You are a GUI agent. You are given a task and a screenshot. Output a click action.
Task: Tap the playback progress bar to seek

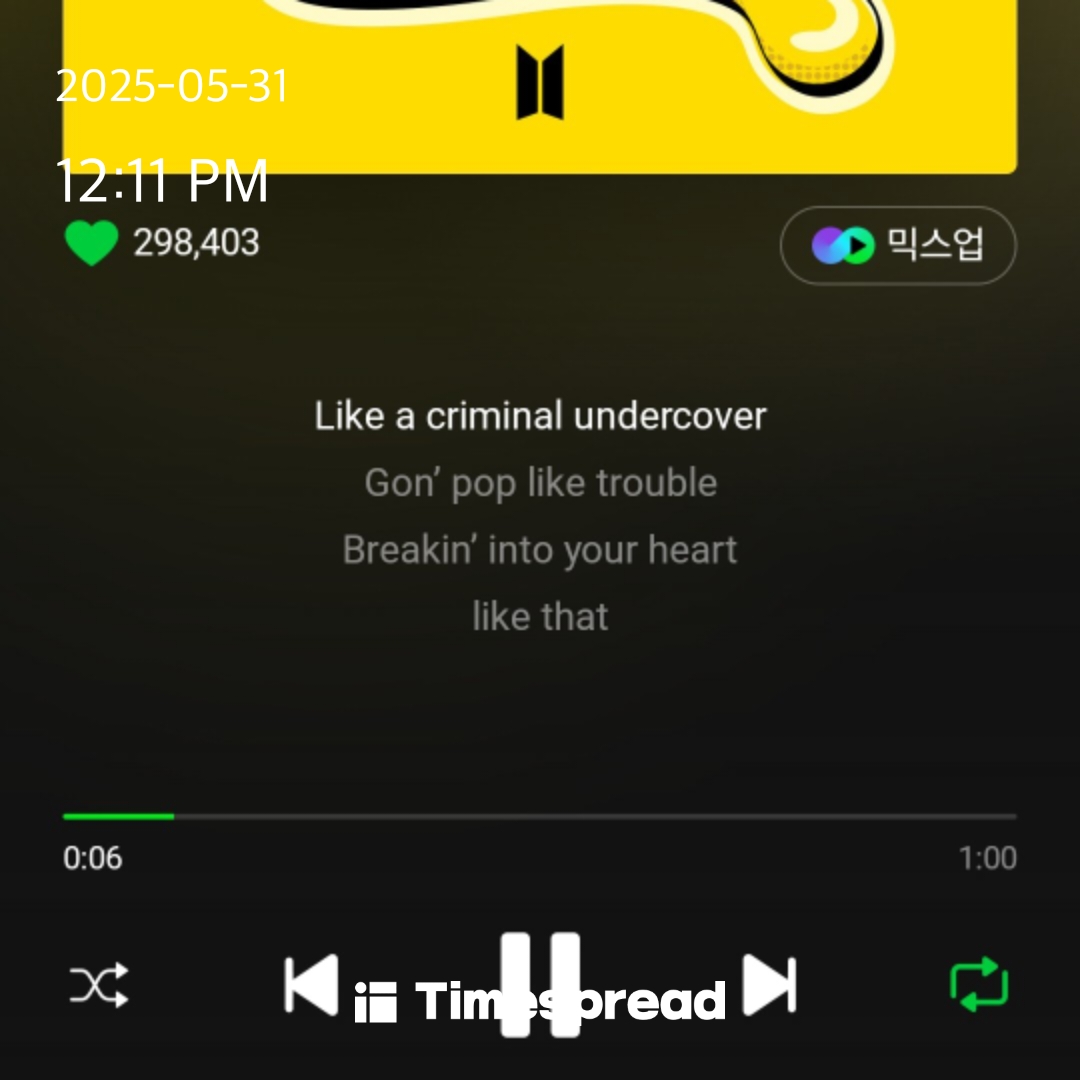tap(540, 817)
